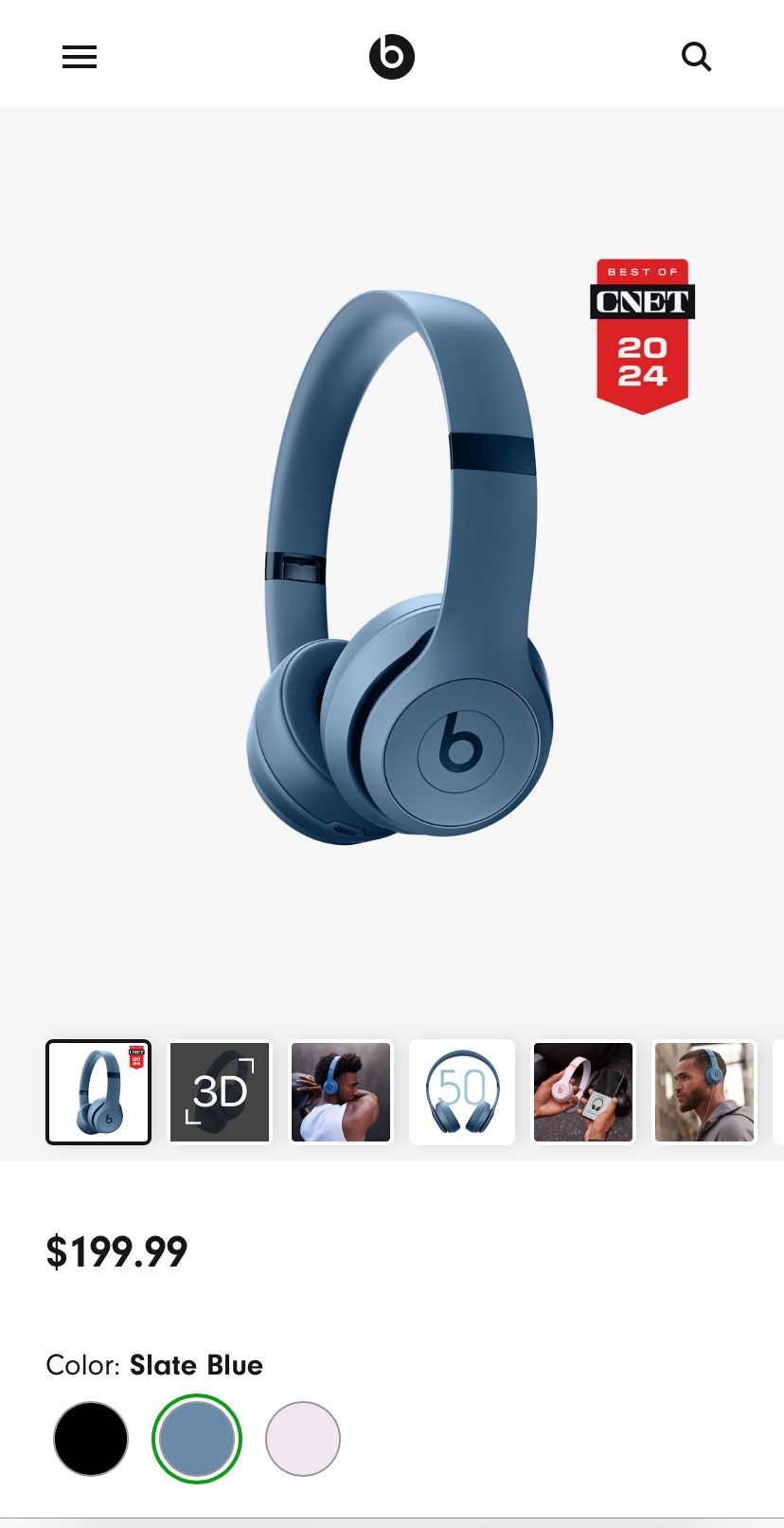Viewport: 784px width, 1528px height.
Task: View photo of man in white tank top
Action: tap(341, 1092)
